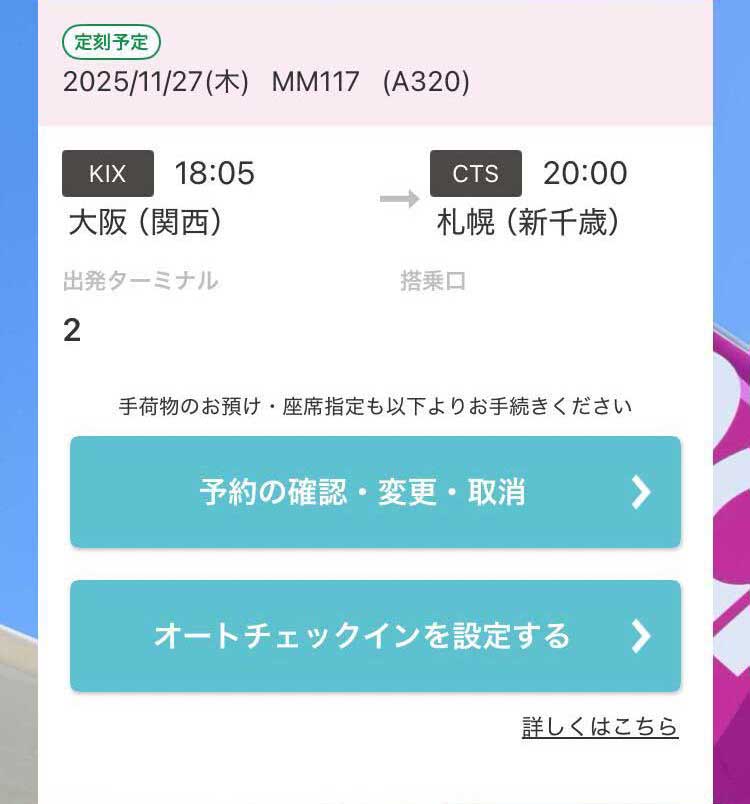Click the gray arrow between KIX and CTS
This screenshot has width=750, height=804.
coord(399,198)
